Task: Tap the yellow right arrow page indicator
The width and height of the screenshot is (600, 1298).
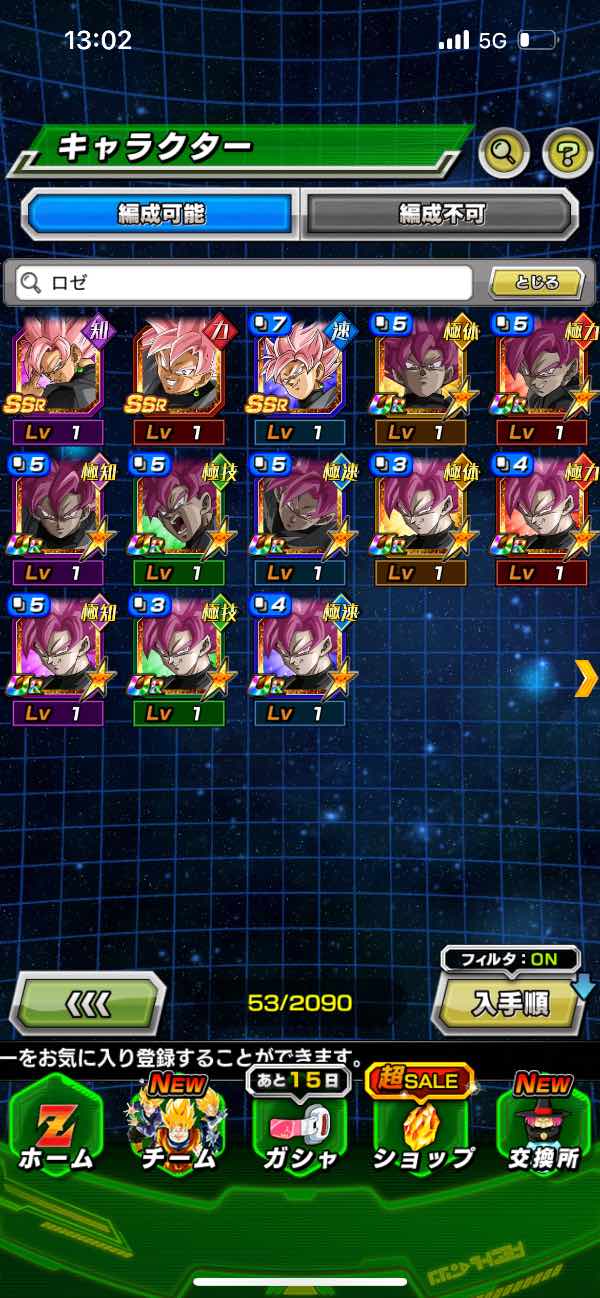Action: (585, 678)
